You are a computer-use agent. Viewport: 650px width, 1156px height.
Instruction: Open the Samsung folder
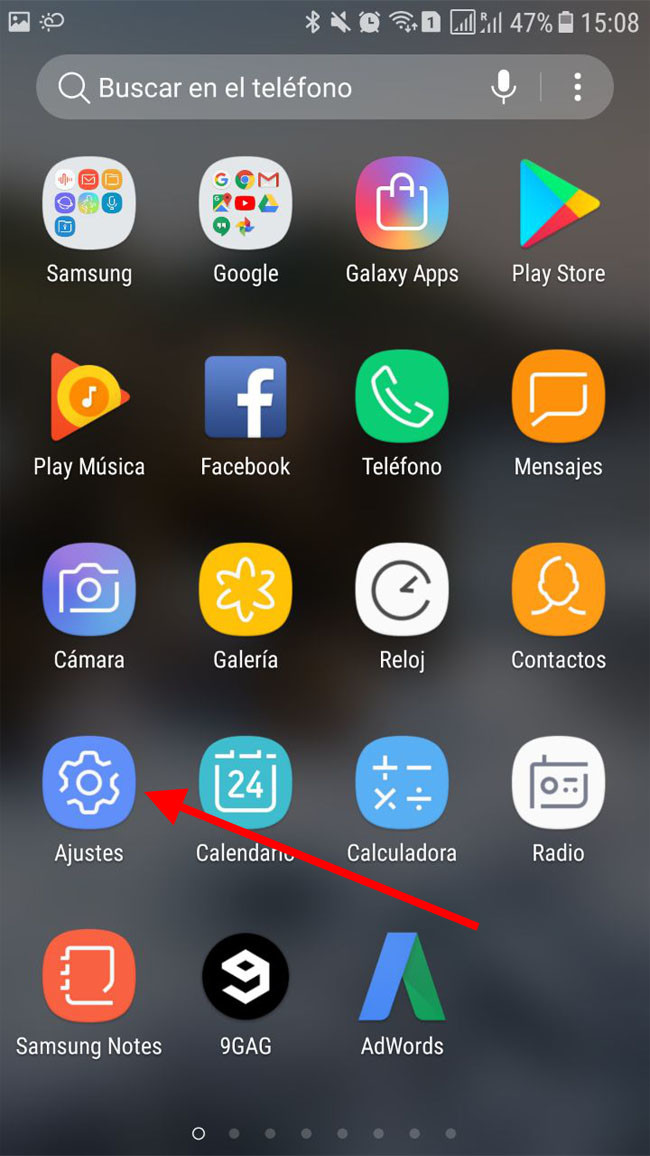89,203
